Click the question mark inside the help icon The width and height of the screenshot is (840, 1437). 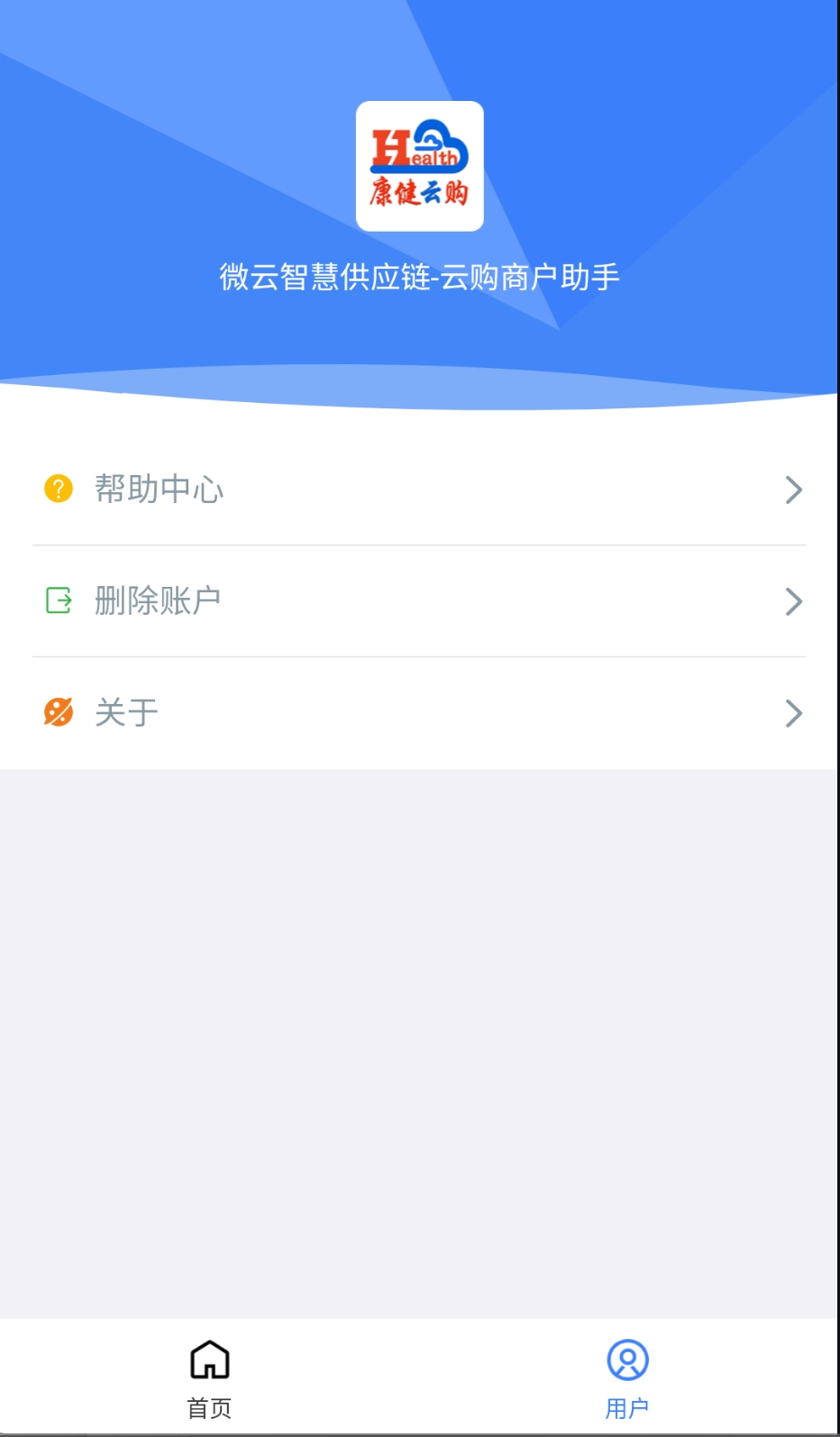[x=59, y=489]
